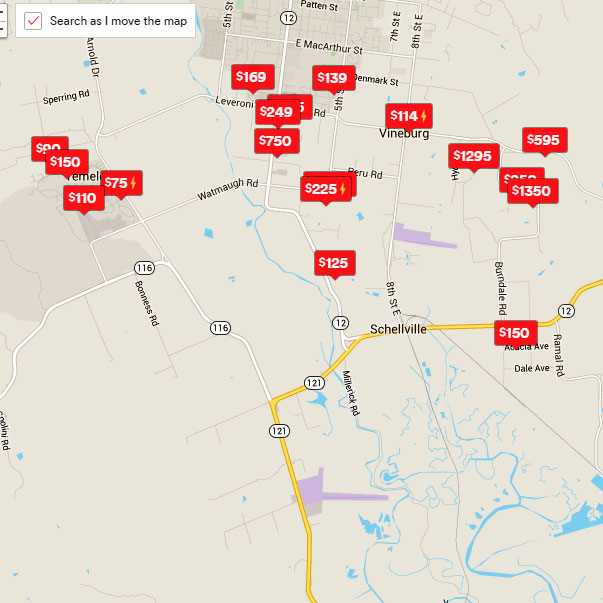Screen dimensions: 603x603
Task: Tap the $75 instant-book marker
Action: tap(121, 183)
